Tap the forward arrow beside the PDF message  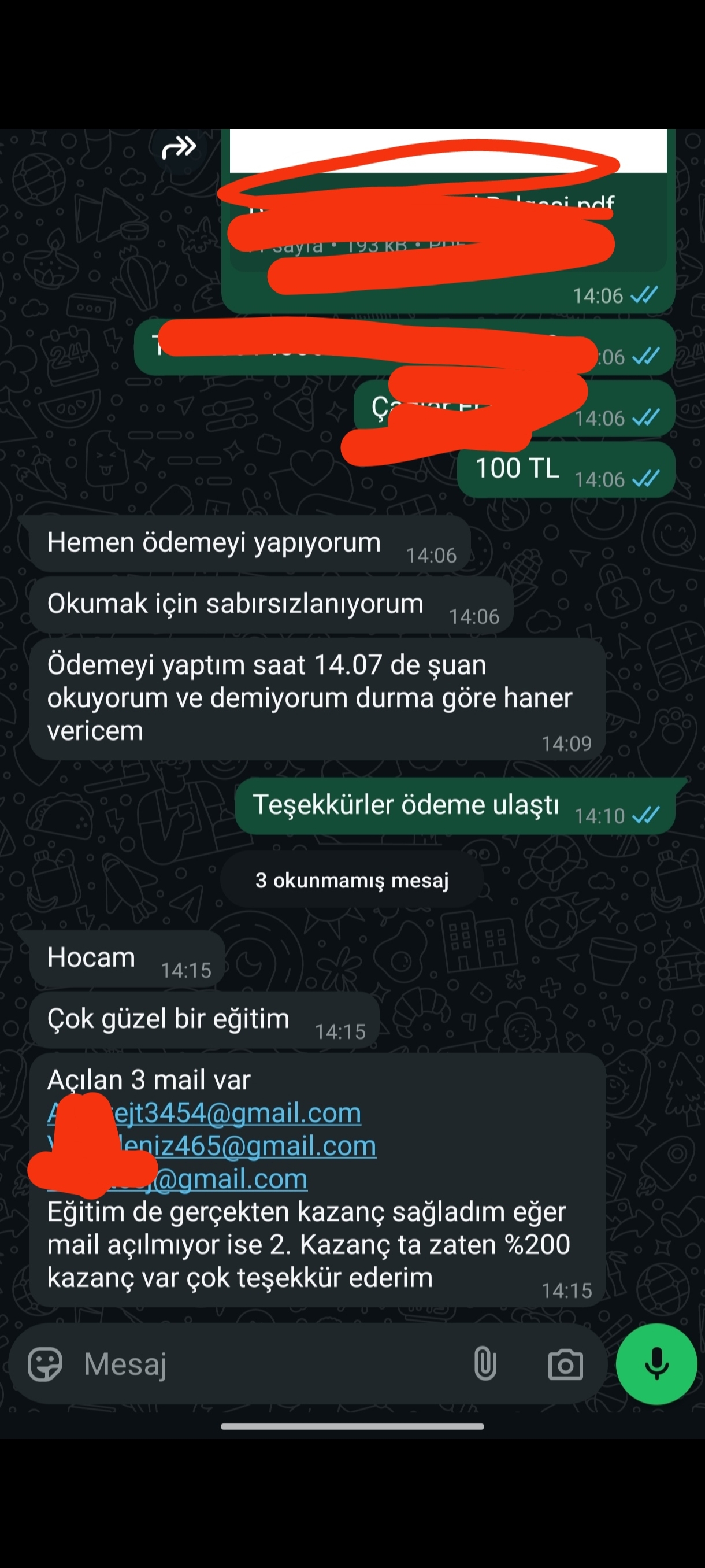[x=180, y=147]
